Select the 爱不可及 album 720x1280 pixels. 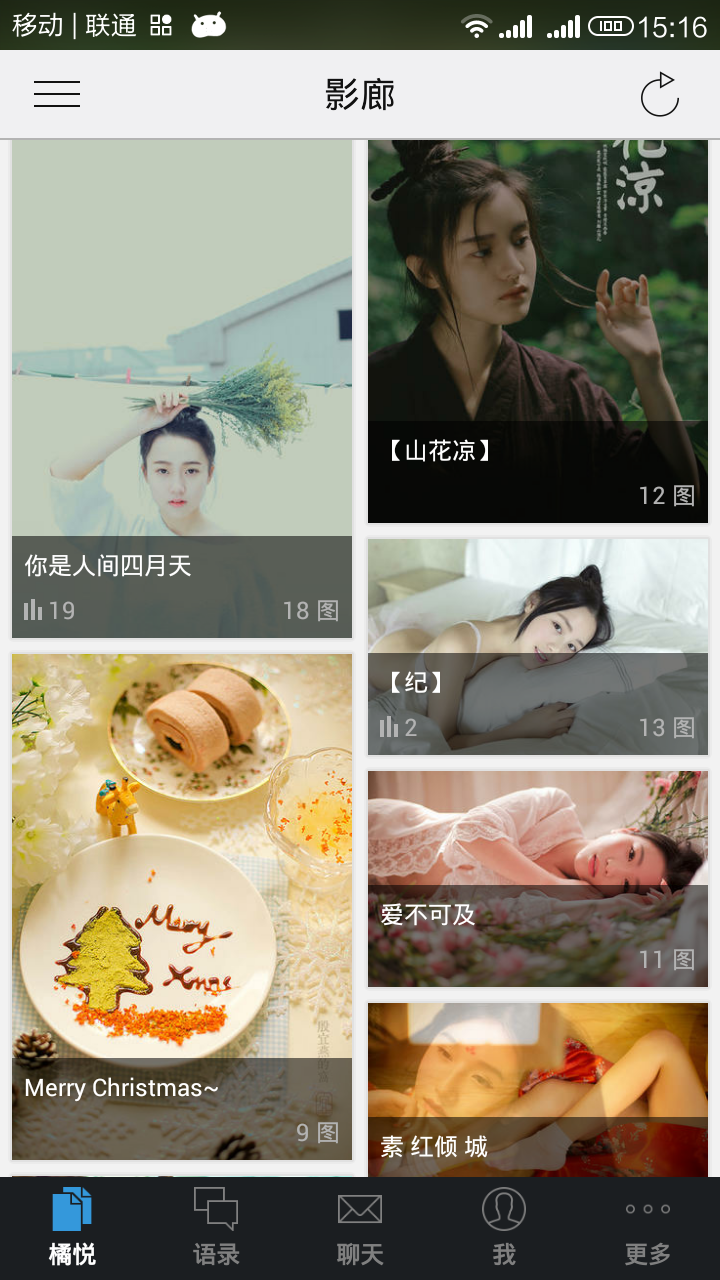click(538, 878)
